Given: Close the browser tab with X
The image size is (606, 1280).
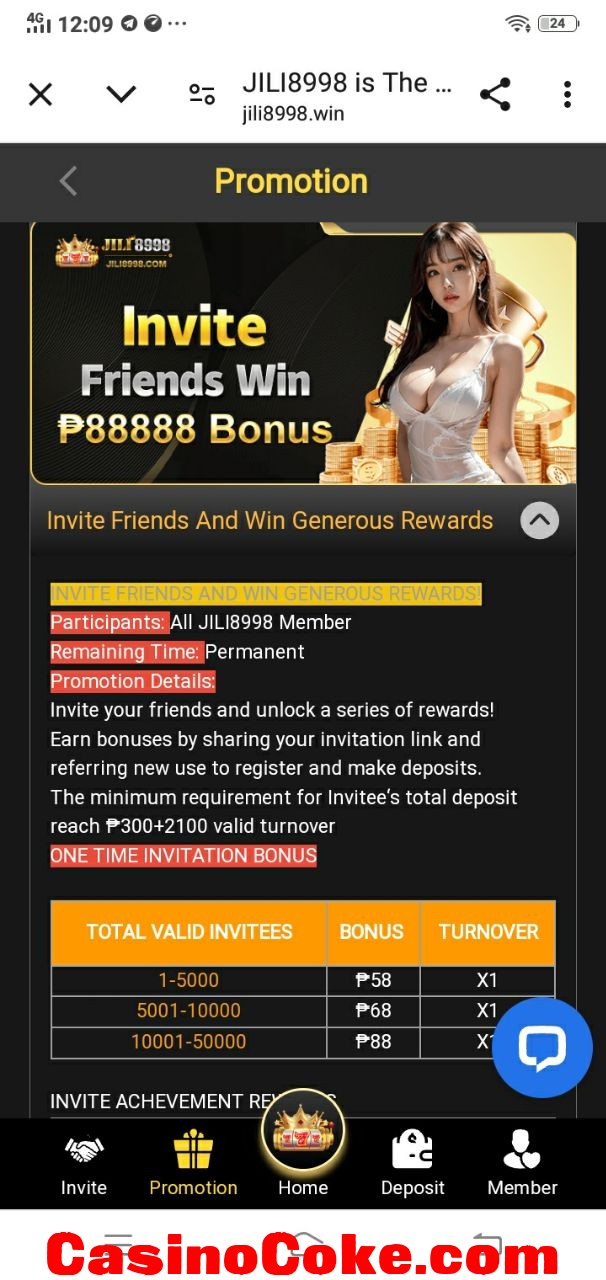Looking at the screenshot, I should click(x=40, y=95).
